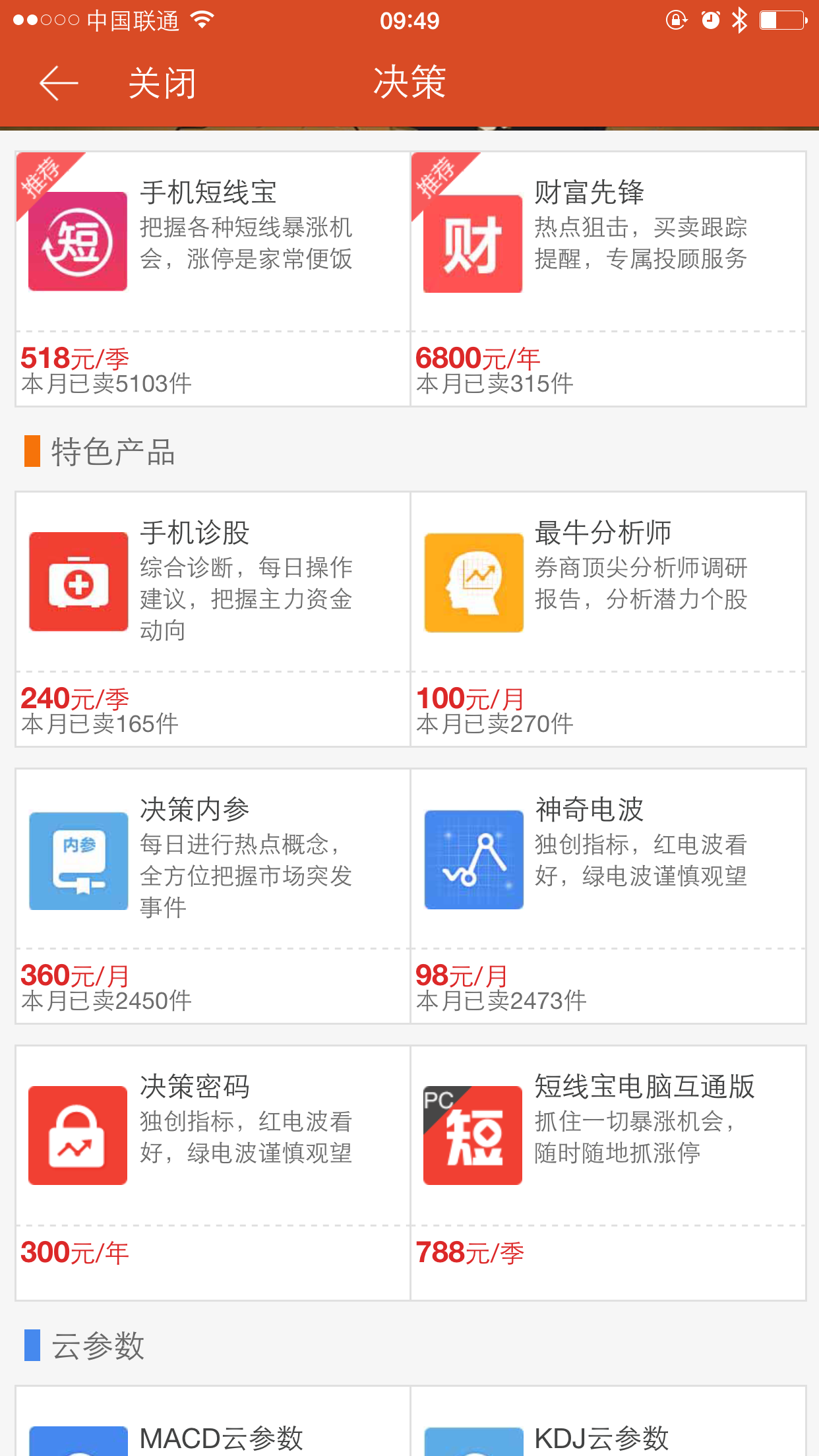Open 决策内参 product details
This screenshot has height=1456, width=819.
[213, 895]
